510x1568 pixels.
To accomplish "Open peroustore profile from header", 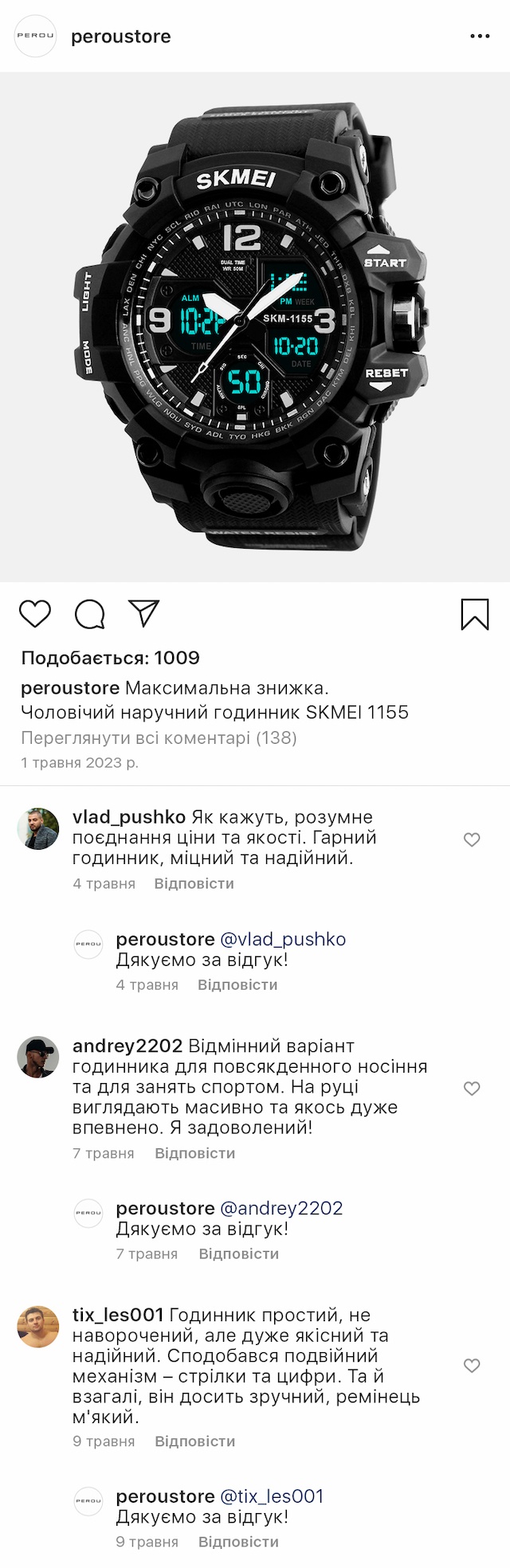I will coord(120,37).
